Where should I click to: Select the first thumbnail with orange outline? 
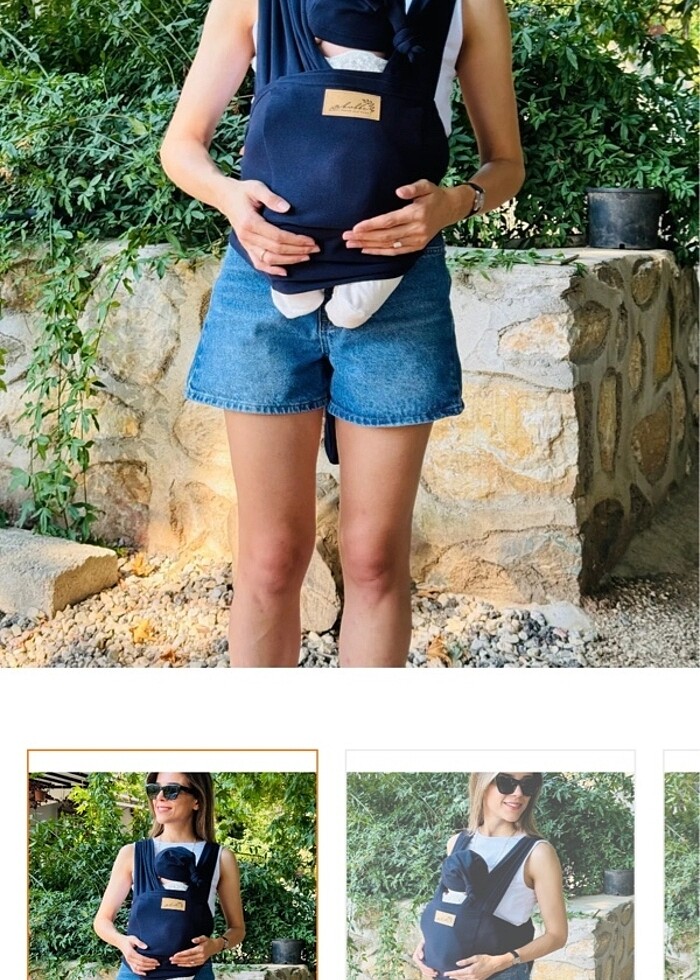point(172,866)
